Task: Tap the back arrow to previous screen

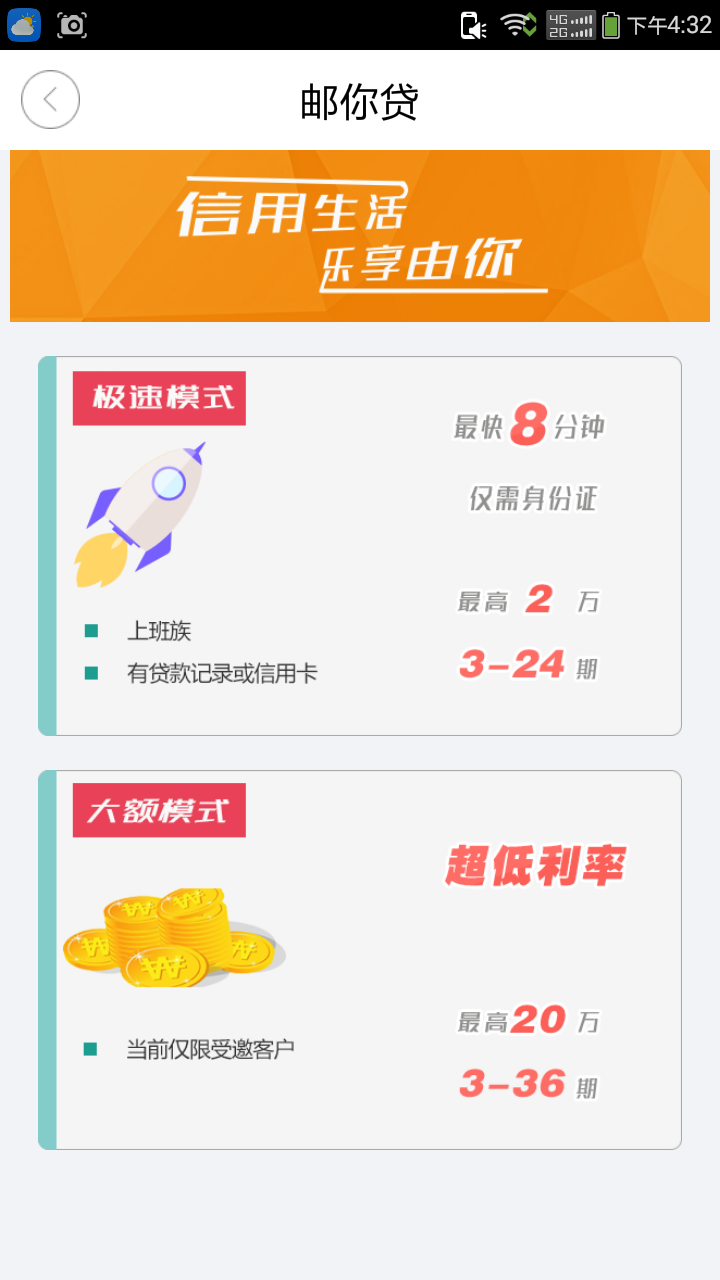Action: [50, 100]
